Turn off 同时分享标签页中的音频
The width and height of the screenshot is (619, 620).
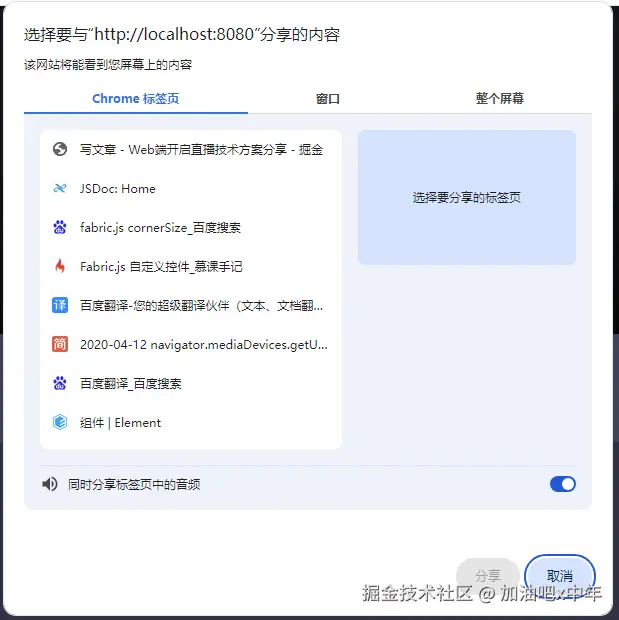[x=563, y=485]
